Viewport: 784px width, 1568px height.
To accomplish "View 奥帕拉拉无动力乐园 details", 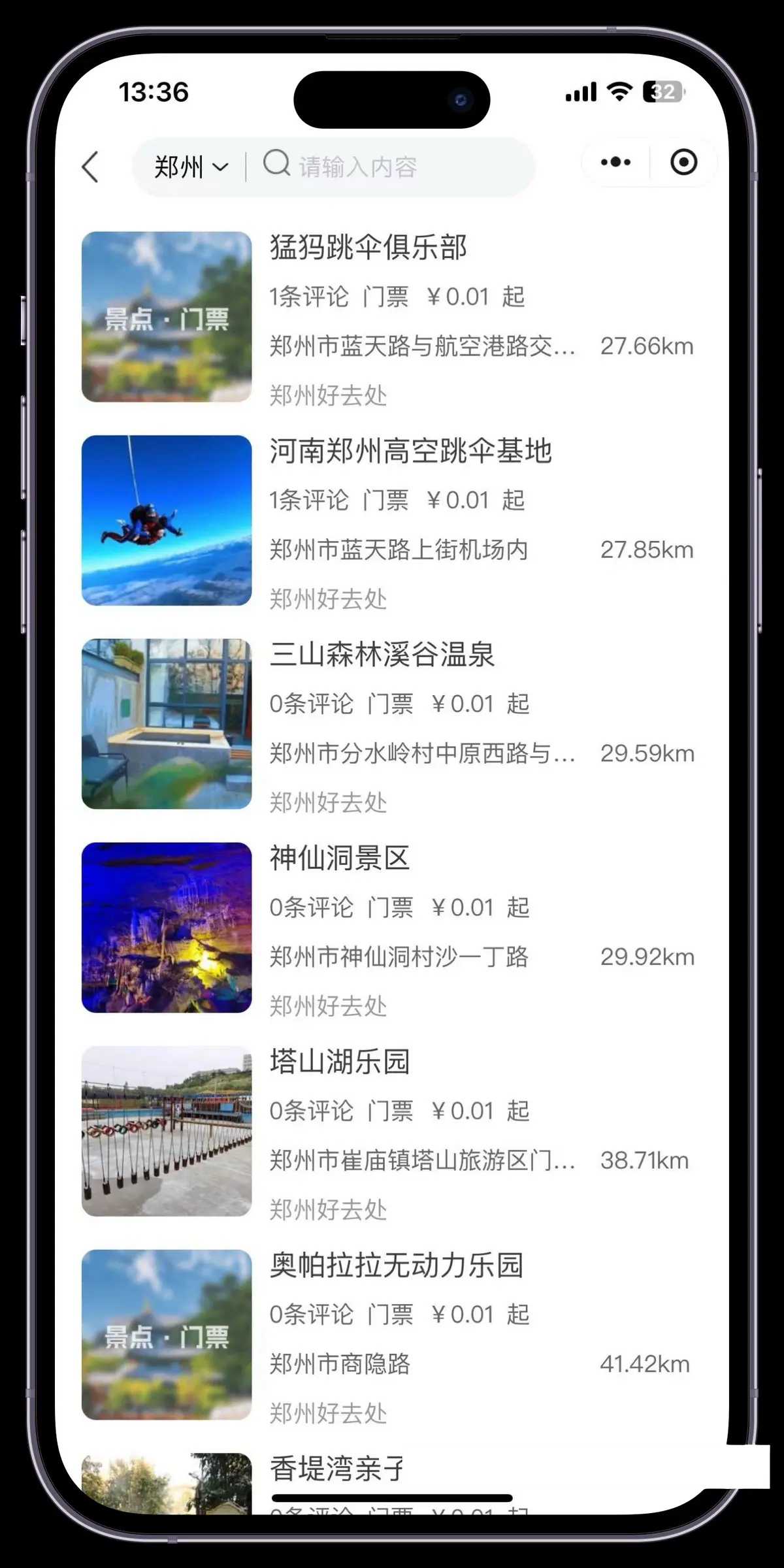I will (x=397, y=1266).
